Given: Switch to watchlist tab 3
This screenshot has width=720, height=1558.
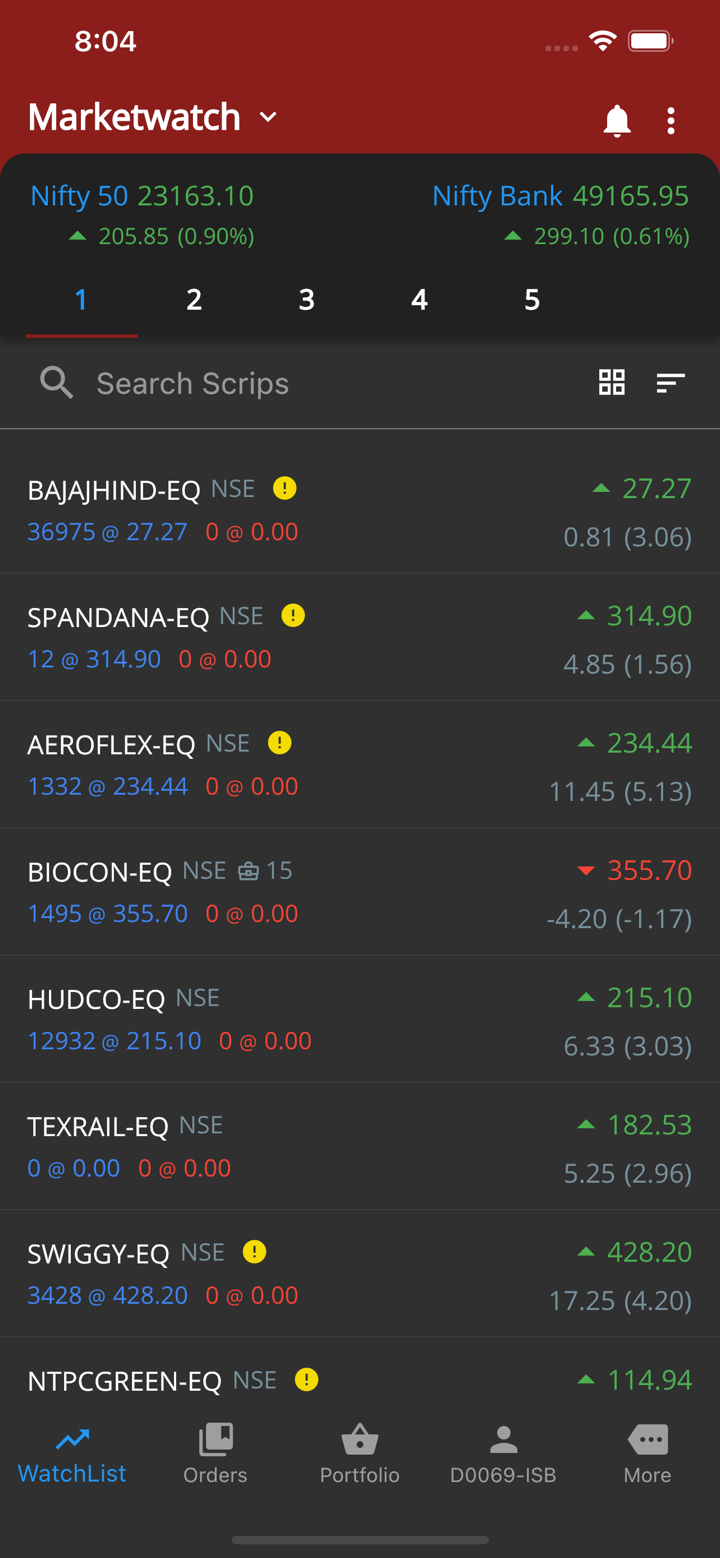Looking at the screenshot, I should (307, 299).
